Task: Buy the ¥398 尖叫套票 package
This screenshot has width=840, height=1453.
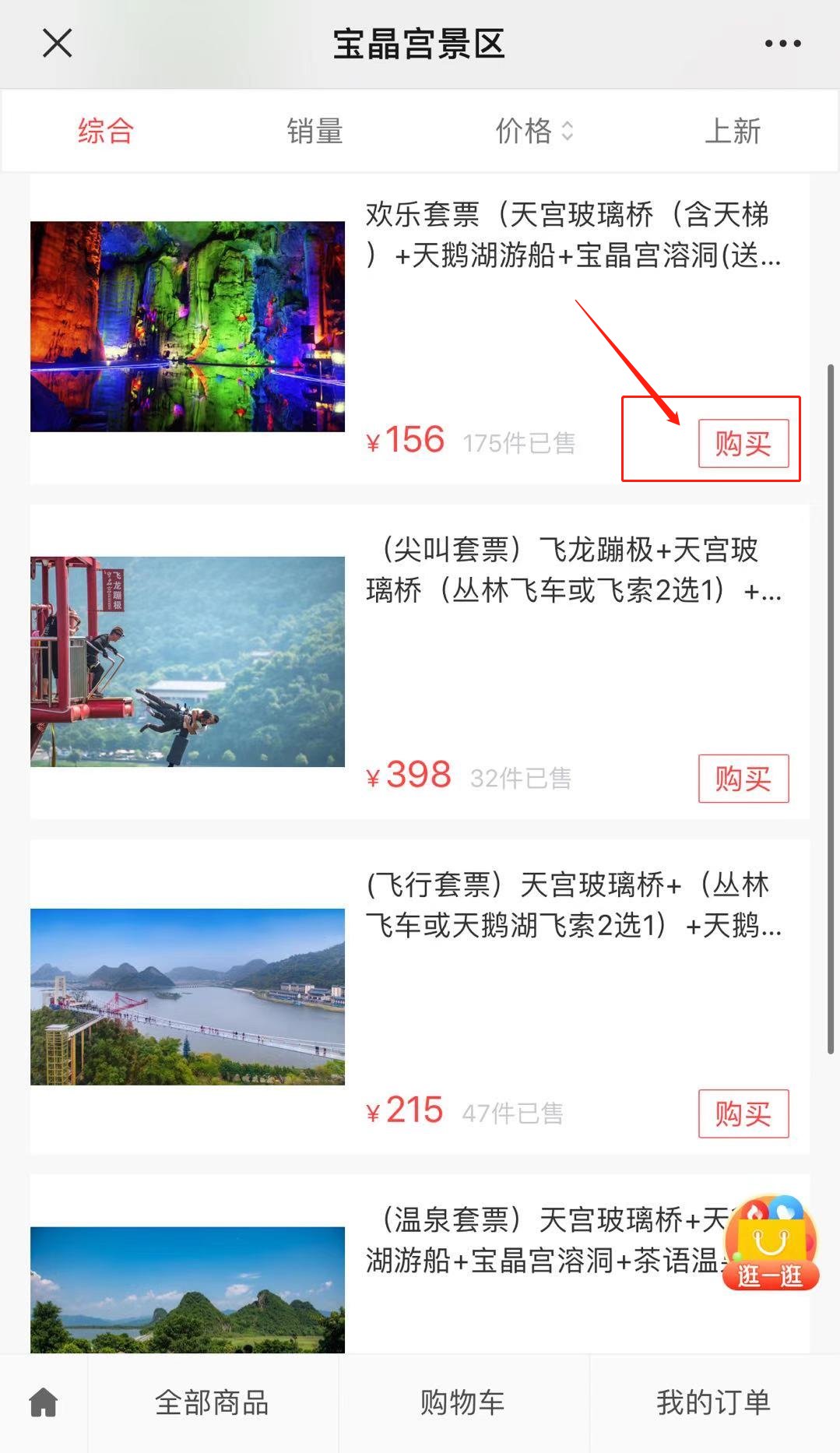Action: (x=743, y=779)
